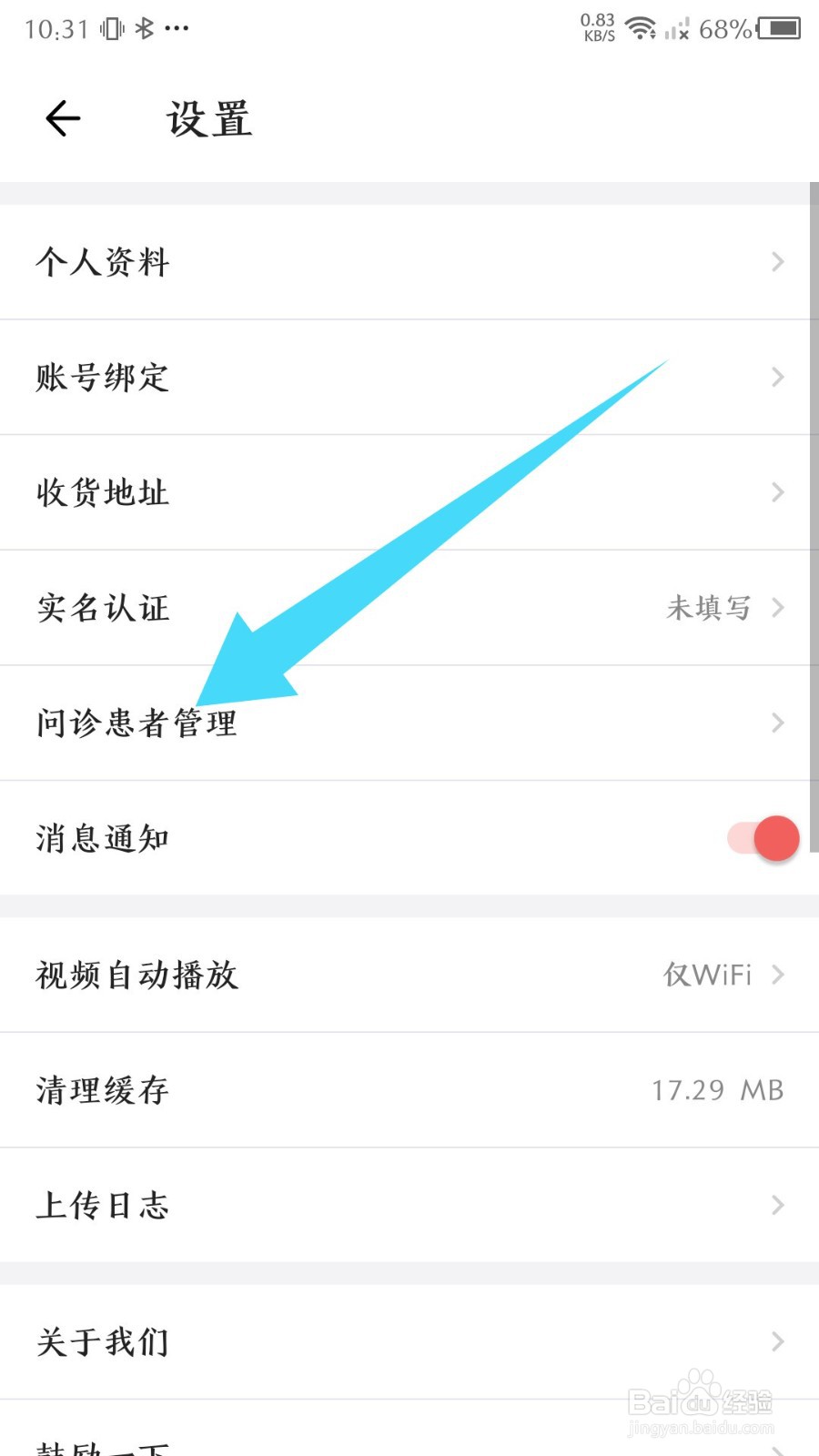Tap the chevron next to 仅WiFi
The height and width of the screenshot is (1456, 819).
click(x=778, y=975)
